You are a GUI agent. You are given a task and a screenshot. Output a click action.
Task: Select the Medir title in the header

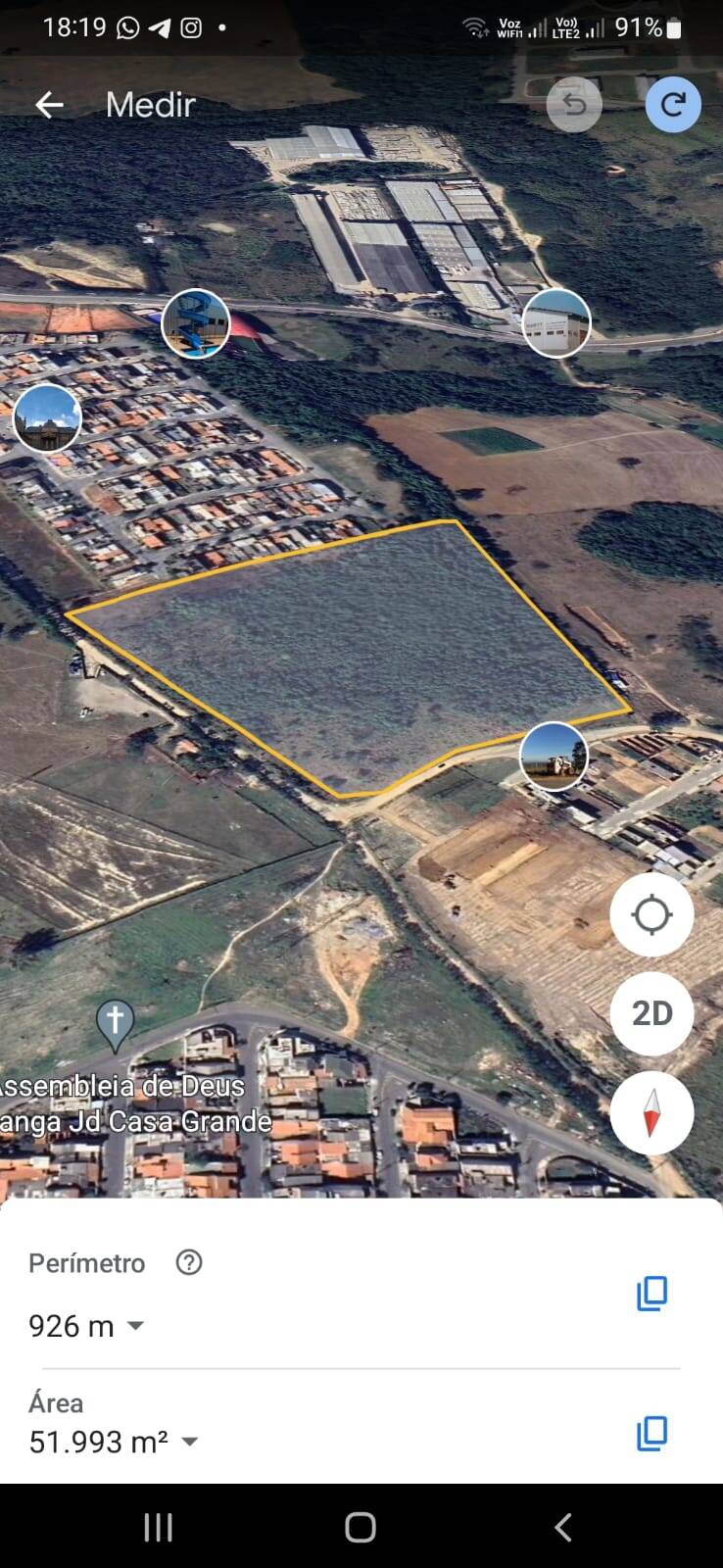149,105
